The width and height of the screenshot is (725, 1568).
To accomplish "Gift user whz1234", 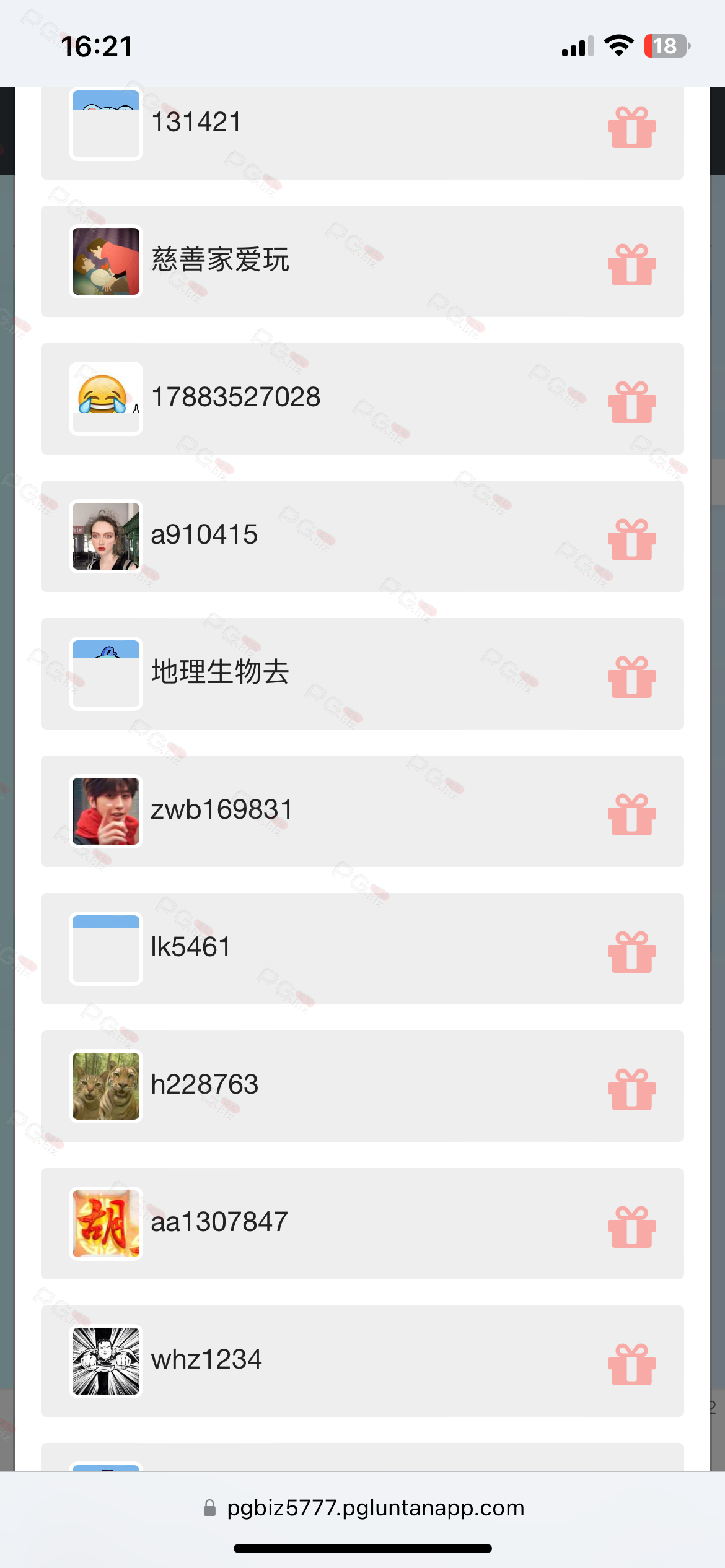I will point(631,1365).
